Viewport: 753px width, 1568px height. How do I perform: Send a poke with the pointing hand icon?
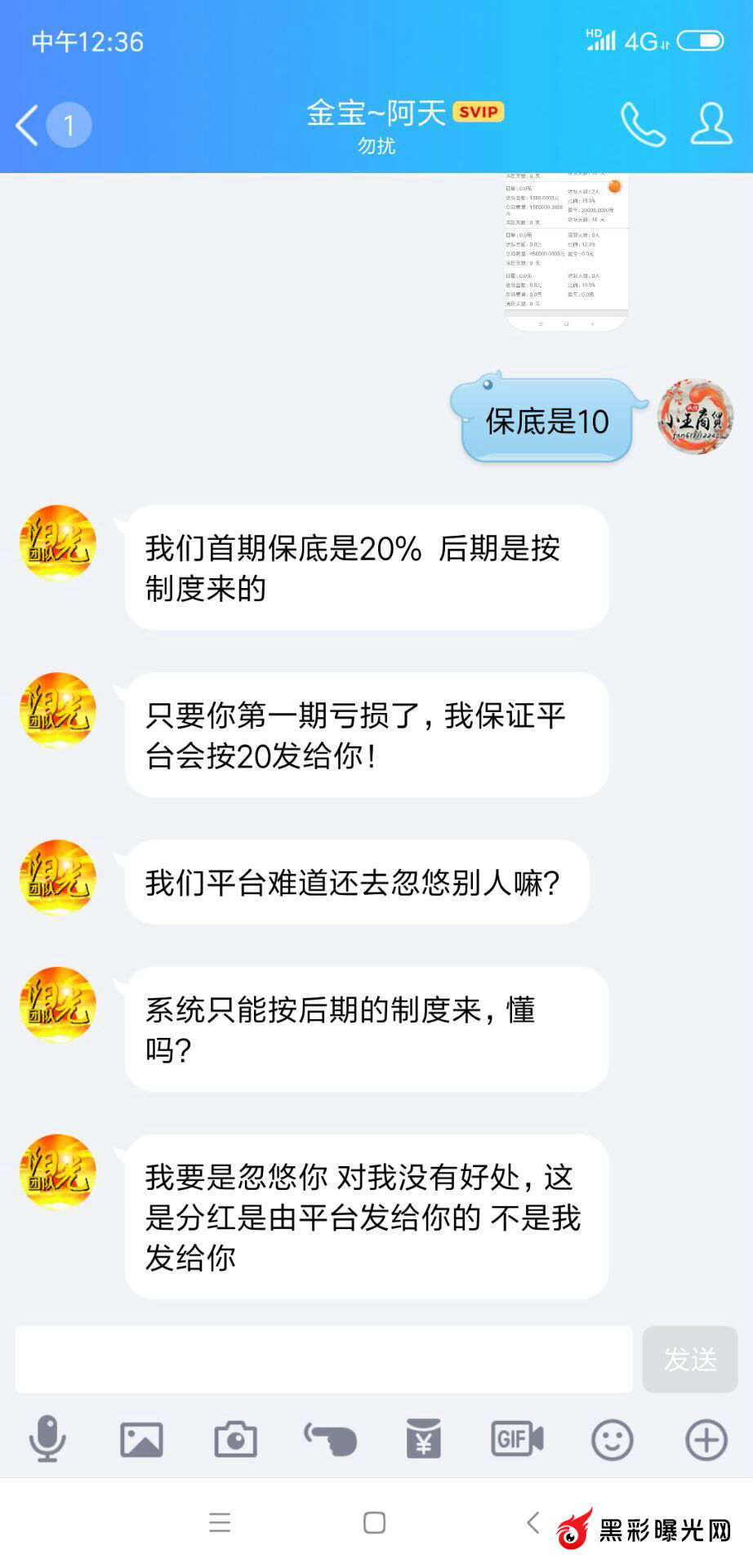(330, 1439)
